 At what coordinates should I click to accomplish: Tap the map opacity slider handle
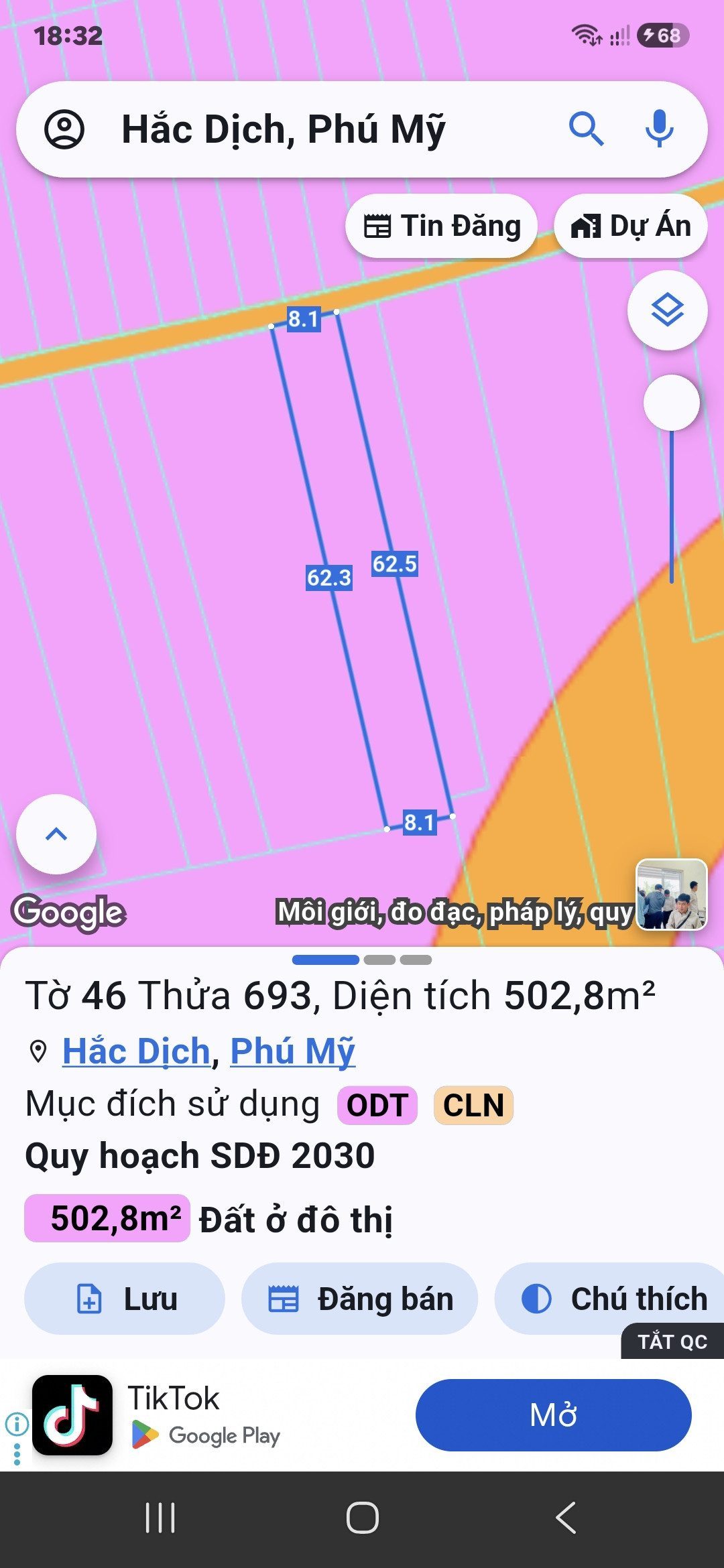(671, 403)
